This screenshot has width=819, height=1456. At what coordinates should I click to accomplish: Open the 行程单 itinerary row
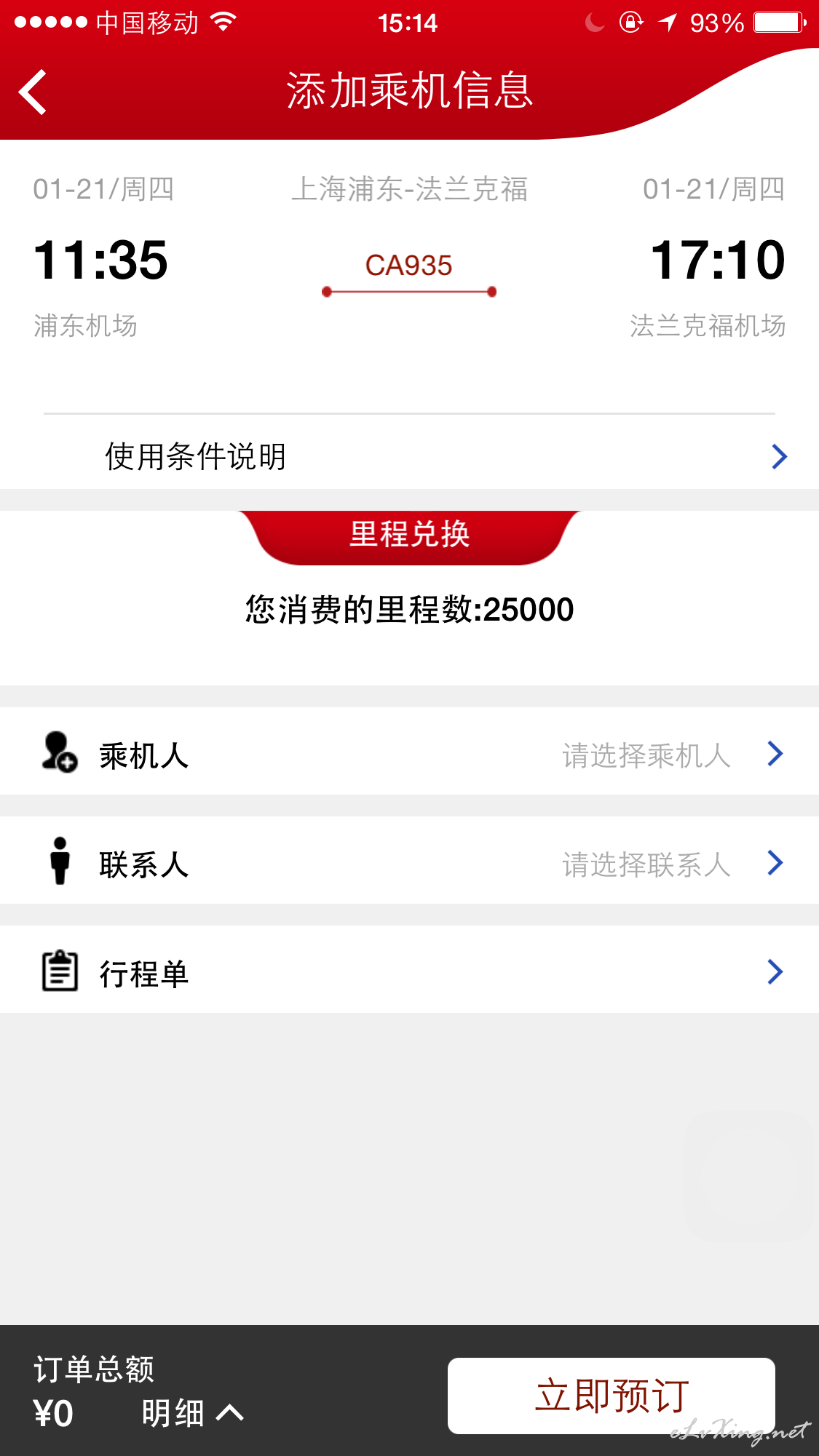coord(409,973)
